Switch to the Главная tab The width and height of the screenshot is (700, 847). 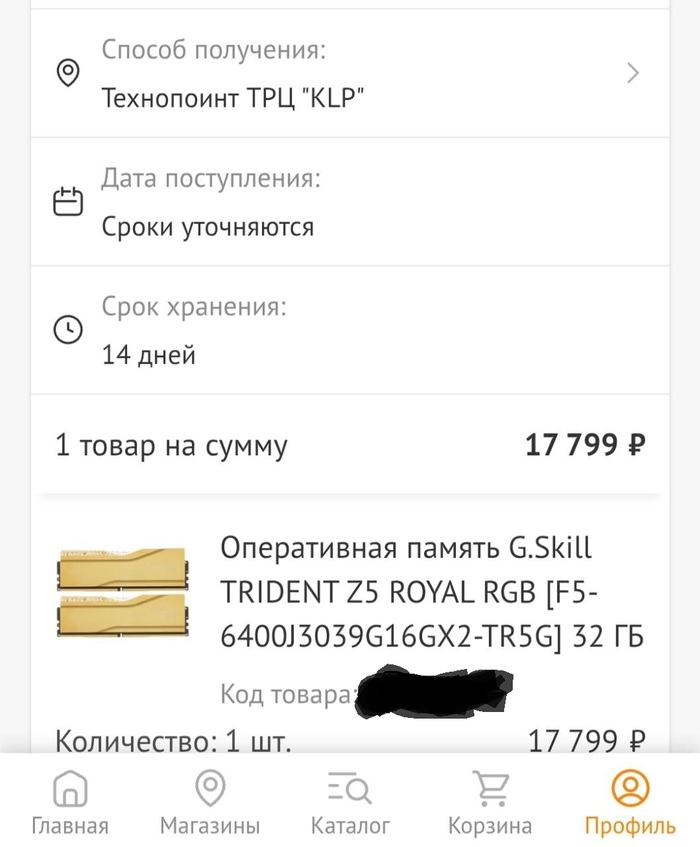[x=70, y=803]
